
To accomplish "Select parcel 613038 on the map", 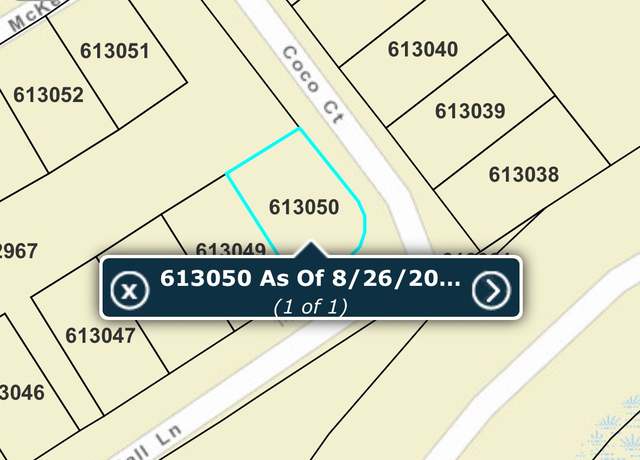I will pos(523,175).
